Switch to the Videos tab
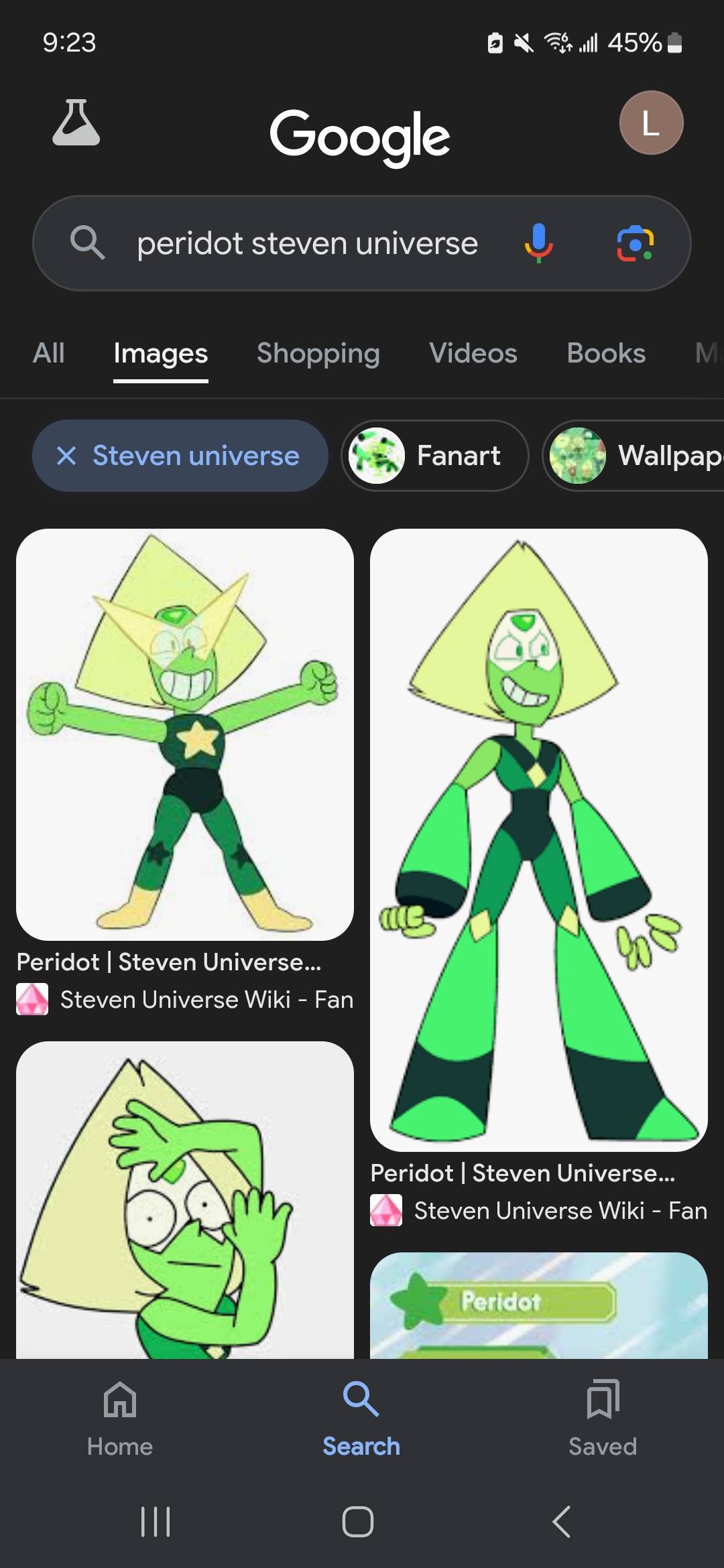The image size is (724, 1568). (473, 353)
